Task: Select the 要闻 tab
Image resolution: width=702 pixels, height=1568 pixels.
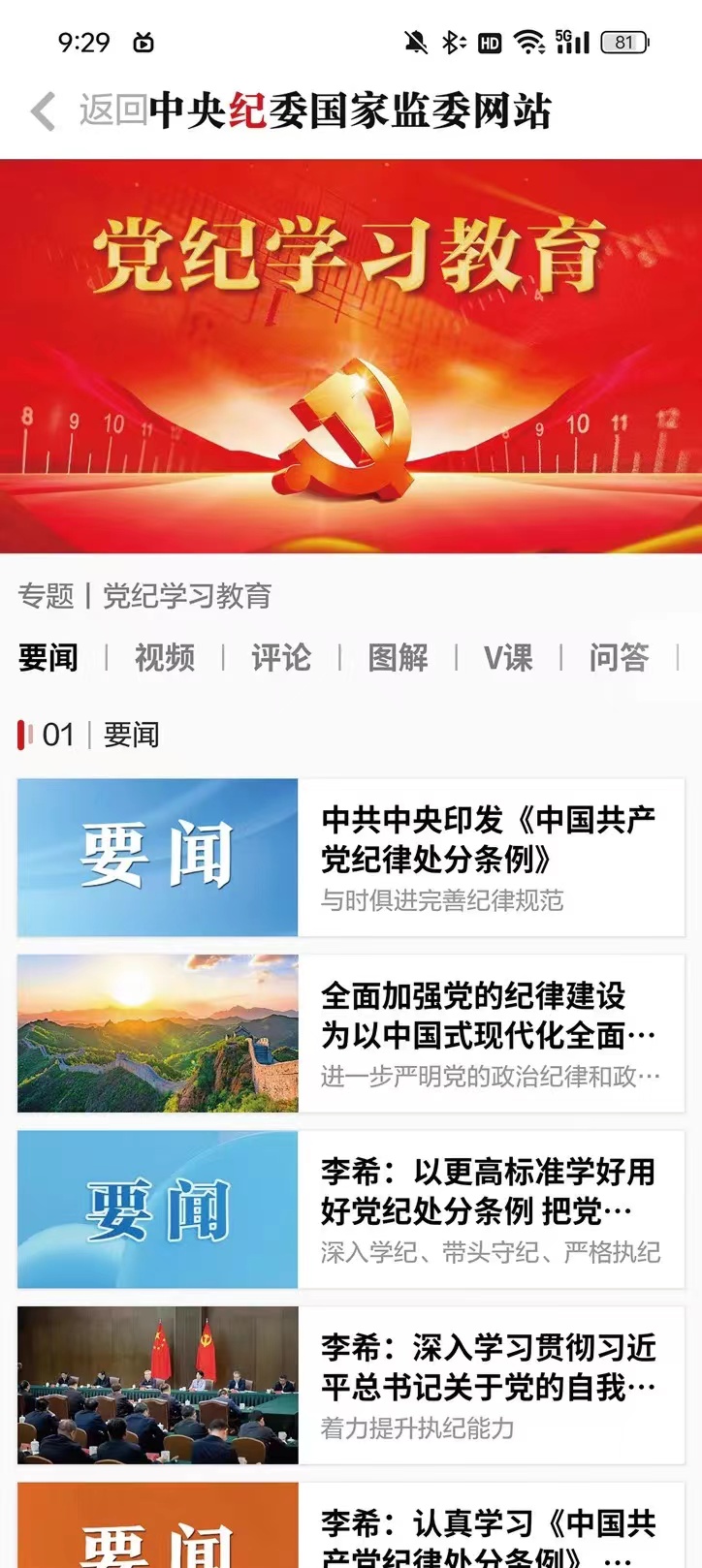Action: tap(48, 658)
